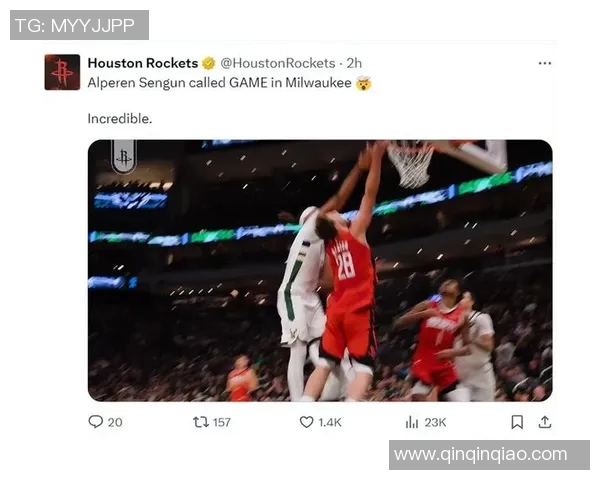The image size is (600, 480).
Task: Retweet the Alperen Sengun post
Action: (x=201, y=422)
